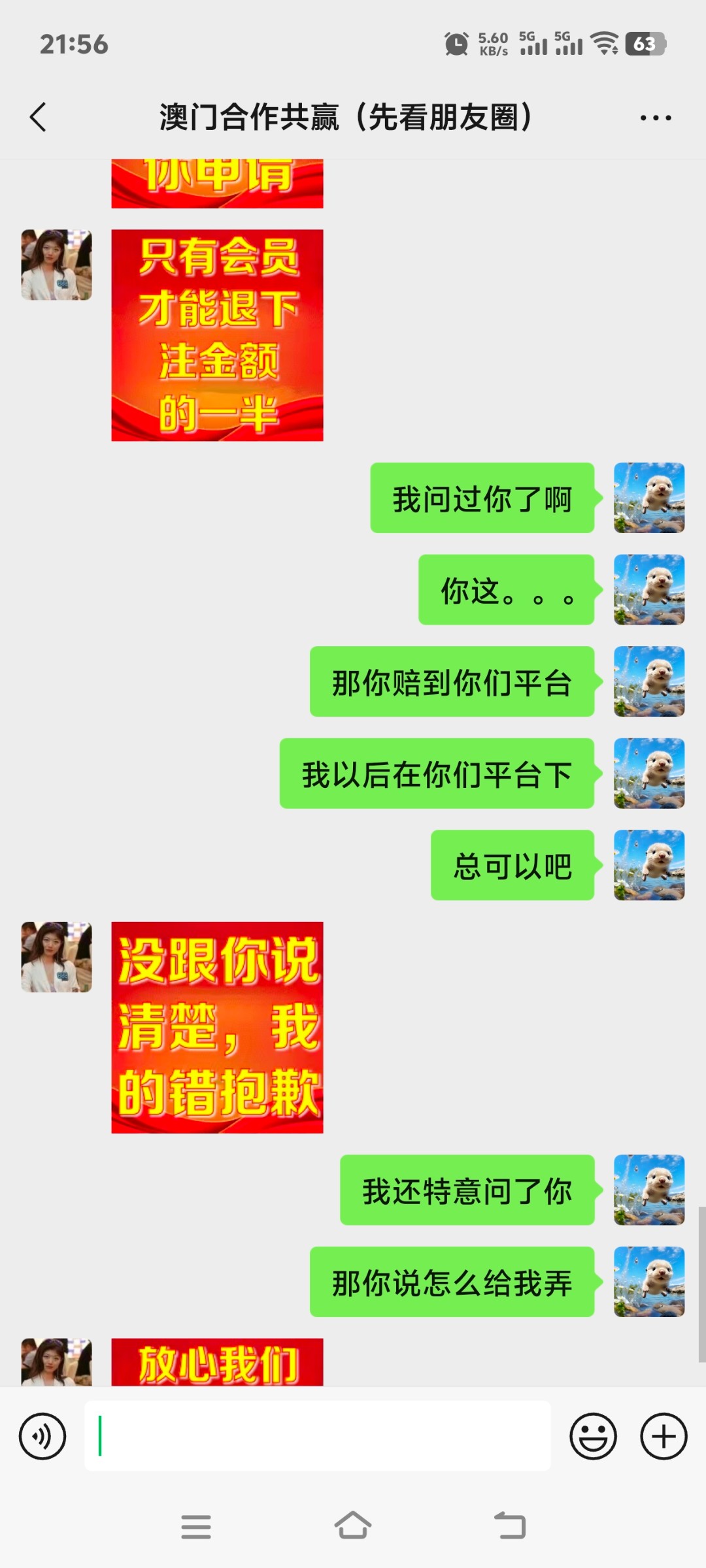Switch to voice message input
The image size is (706, 1568).
coord(42,1437)
